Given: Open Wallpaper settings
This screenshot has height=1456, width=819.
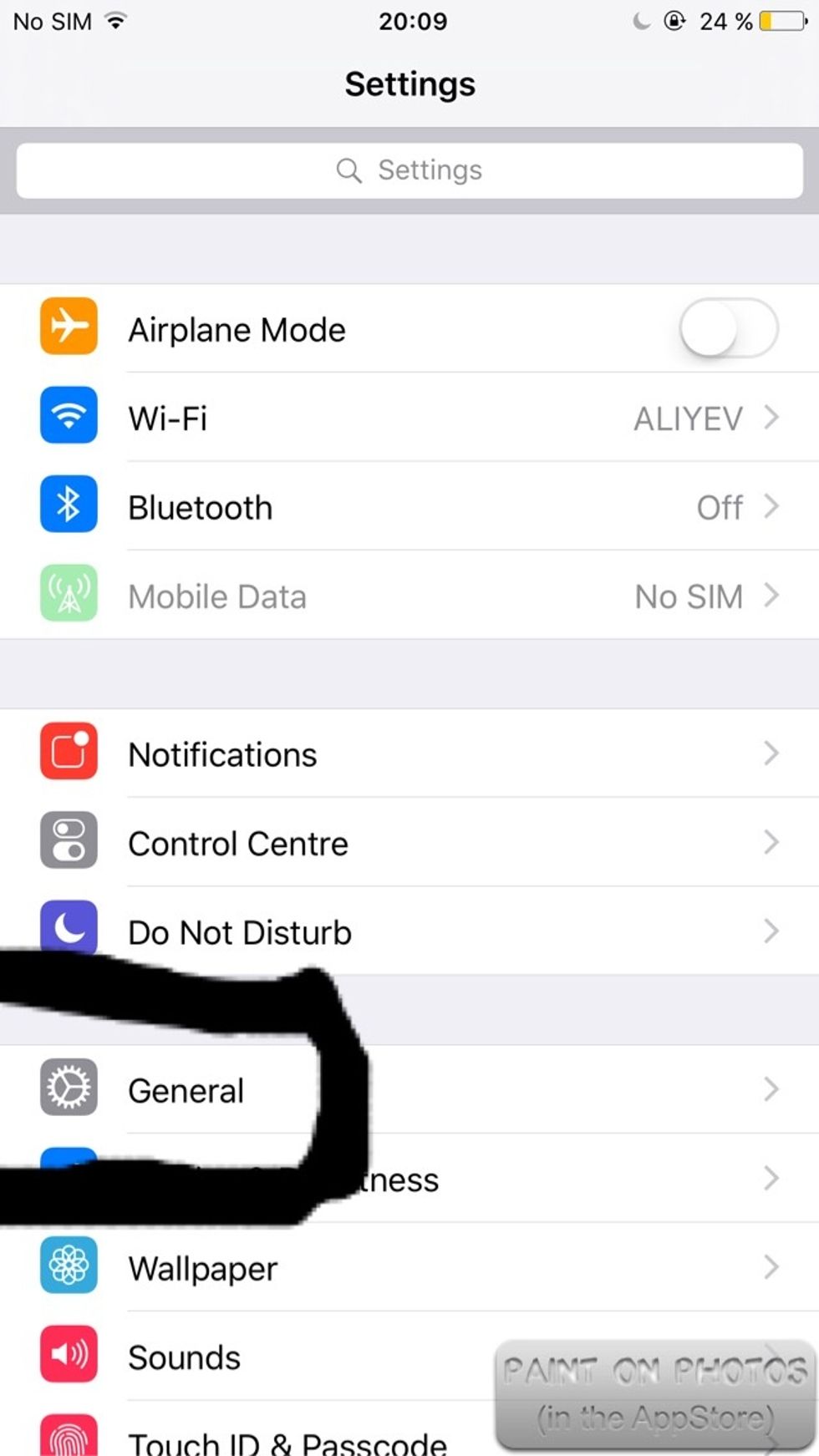Looking at the screenshot, I should [409, 1268].
